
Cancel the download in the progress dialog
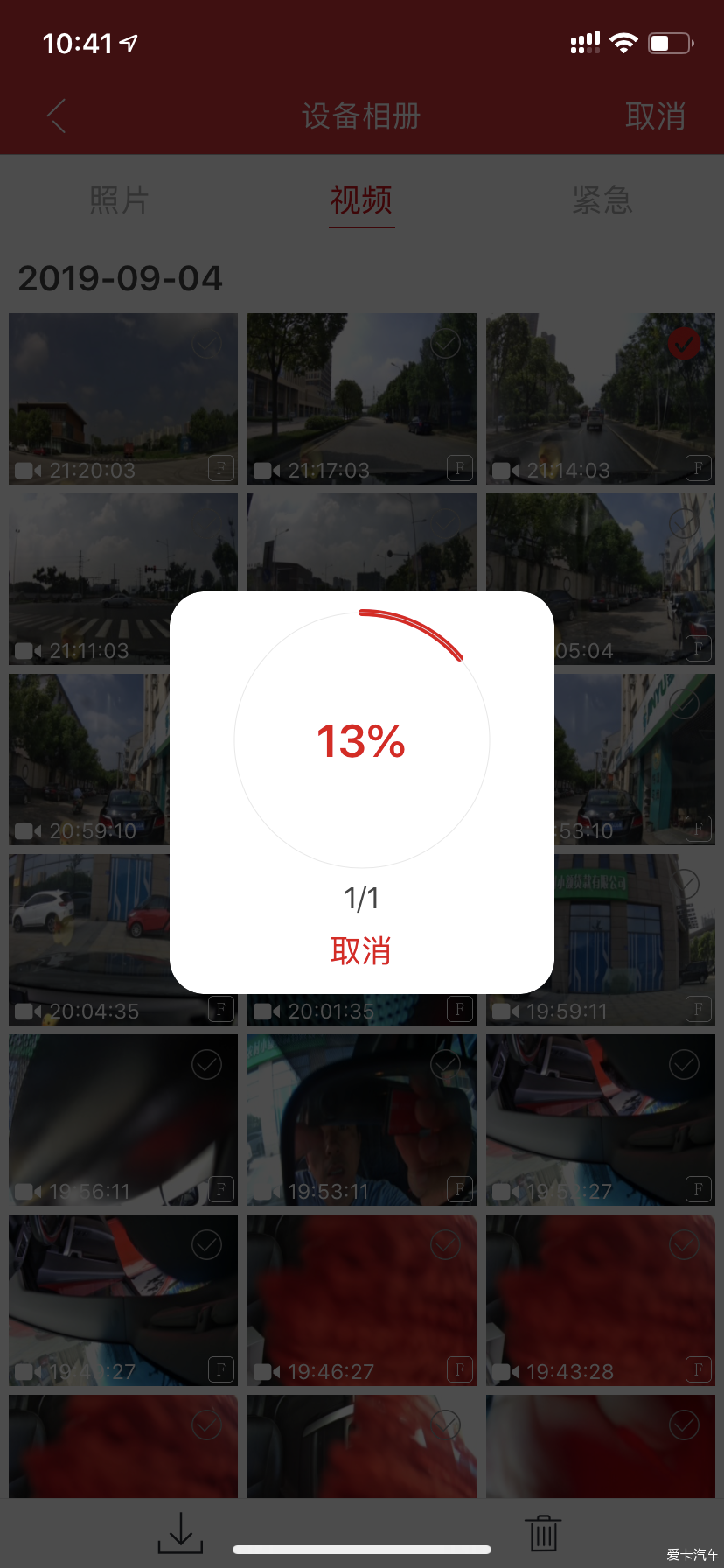(361, 950)
